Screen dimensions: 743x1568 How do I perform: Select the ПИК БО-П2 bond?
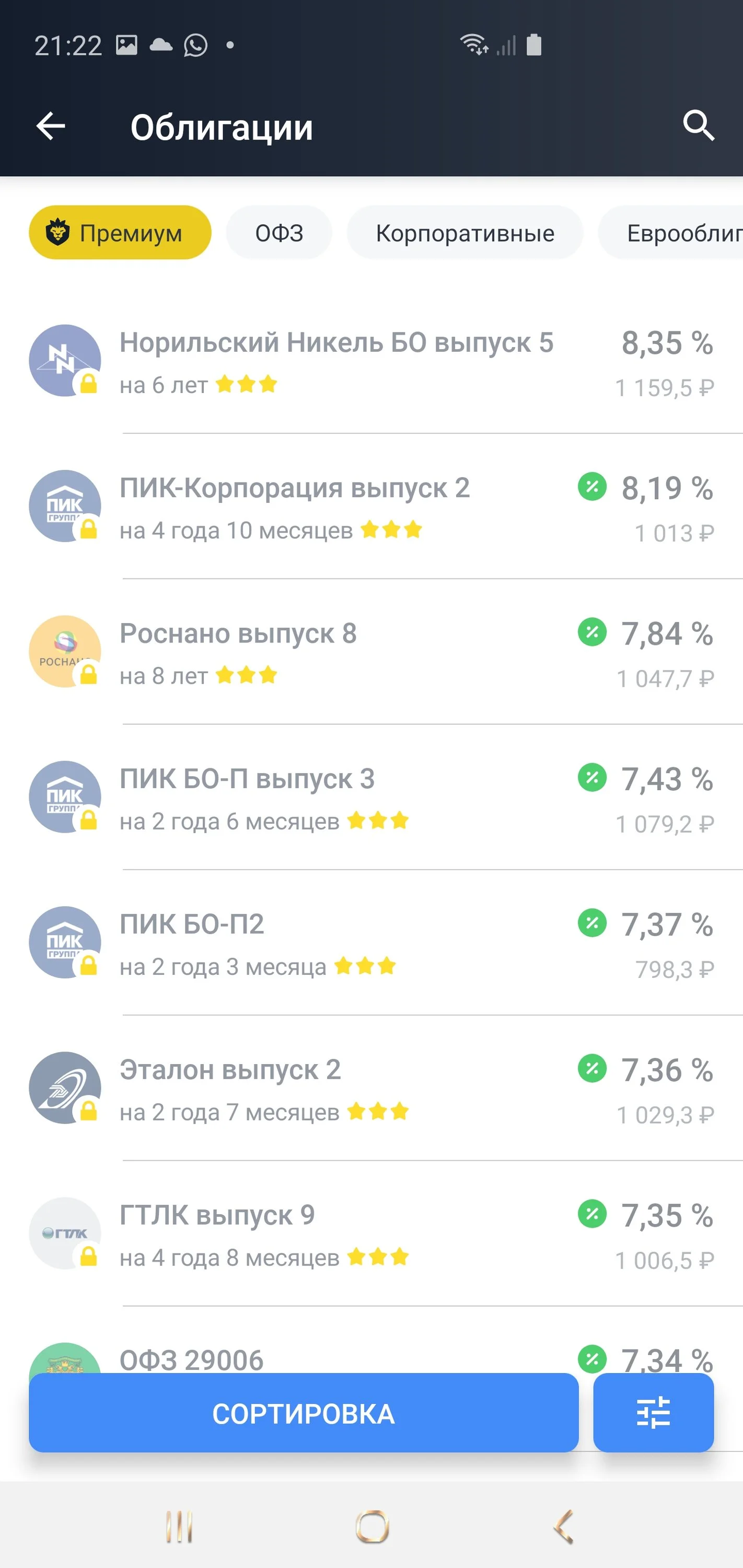coord(371,943)
